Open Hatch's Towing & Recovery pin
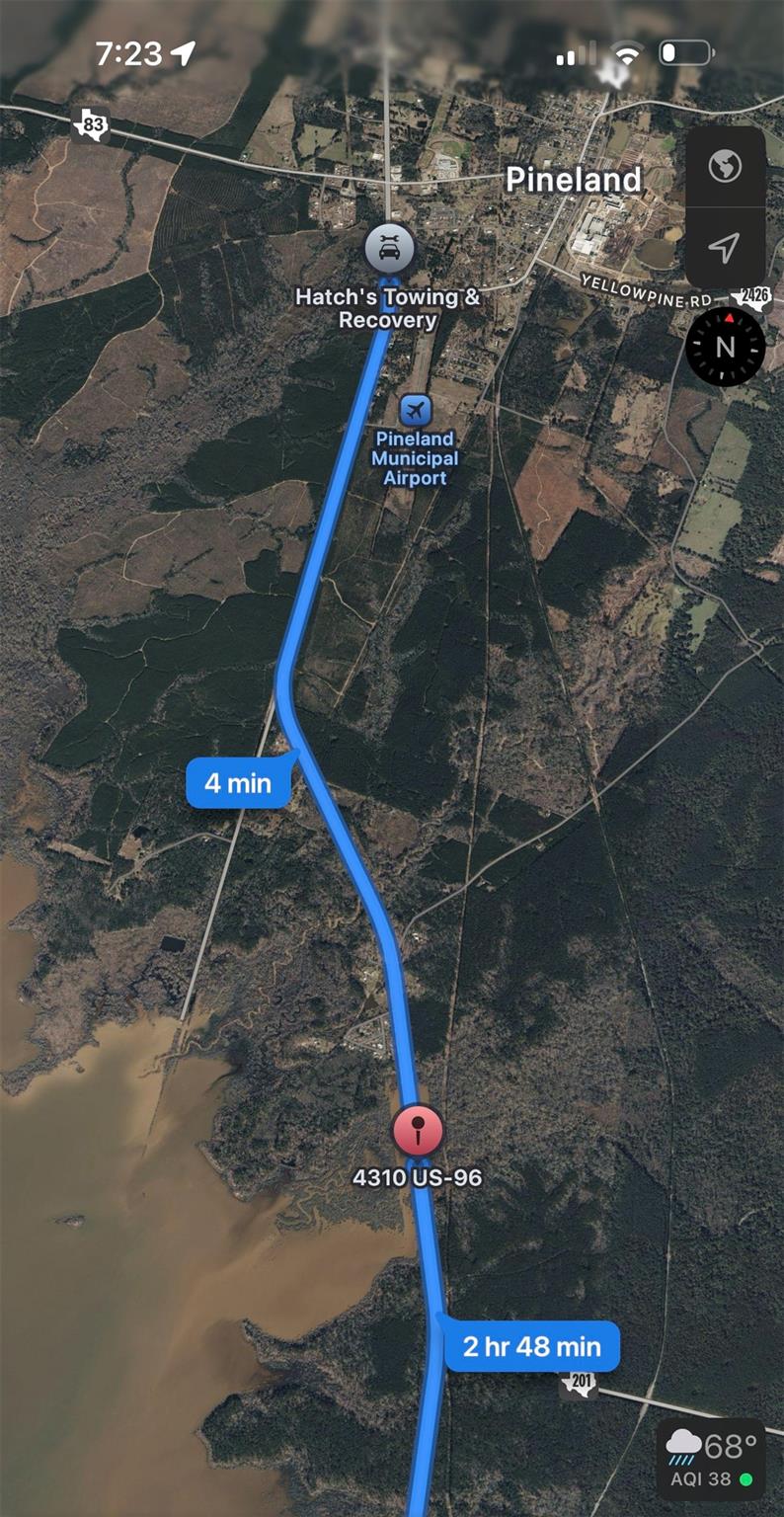Viewport: 784px width, 1517px height. coord(389,250)
